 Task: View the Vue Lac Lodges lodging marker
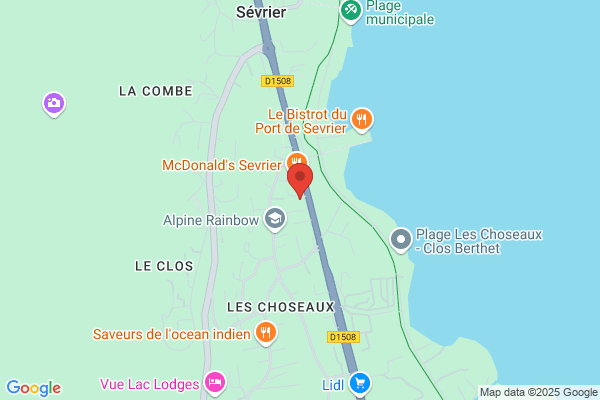pos(214,382)
